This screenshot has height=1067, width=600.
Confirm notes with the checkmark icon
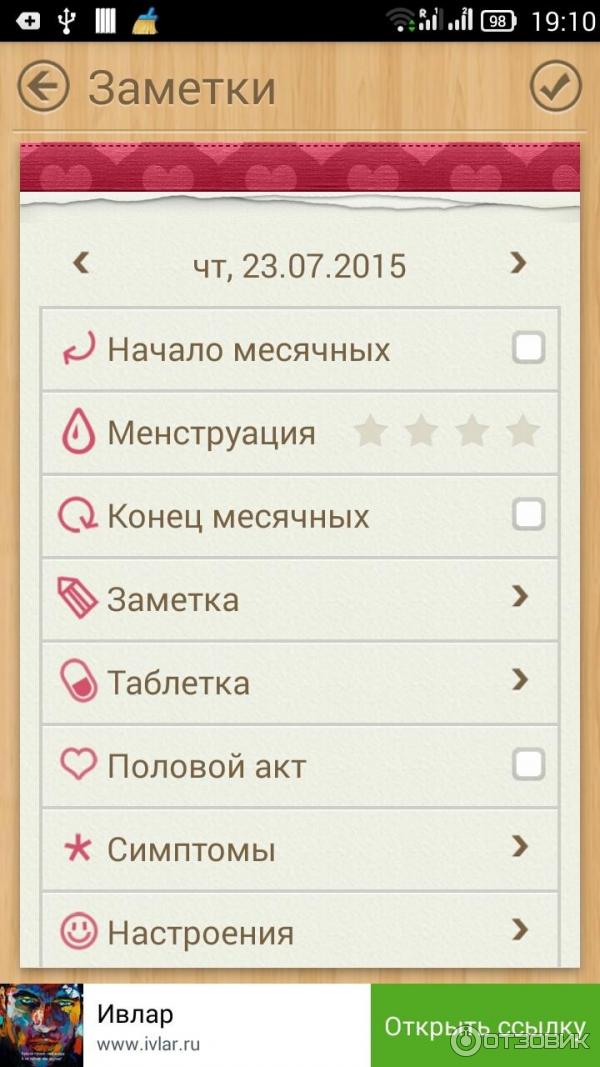555,87
